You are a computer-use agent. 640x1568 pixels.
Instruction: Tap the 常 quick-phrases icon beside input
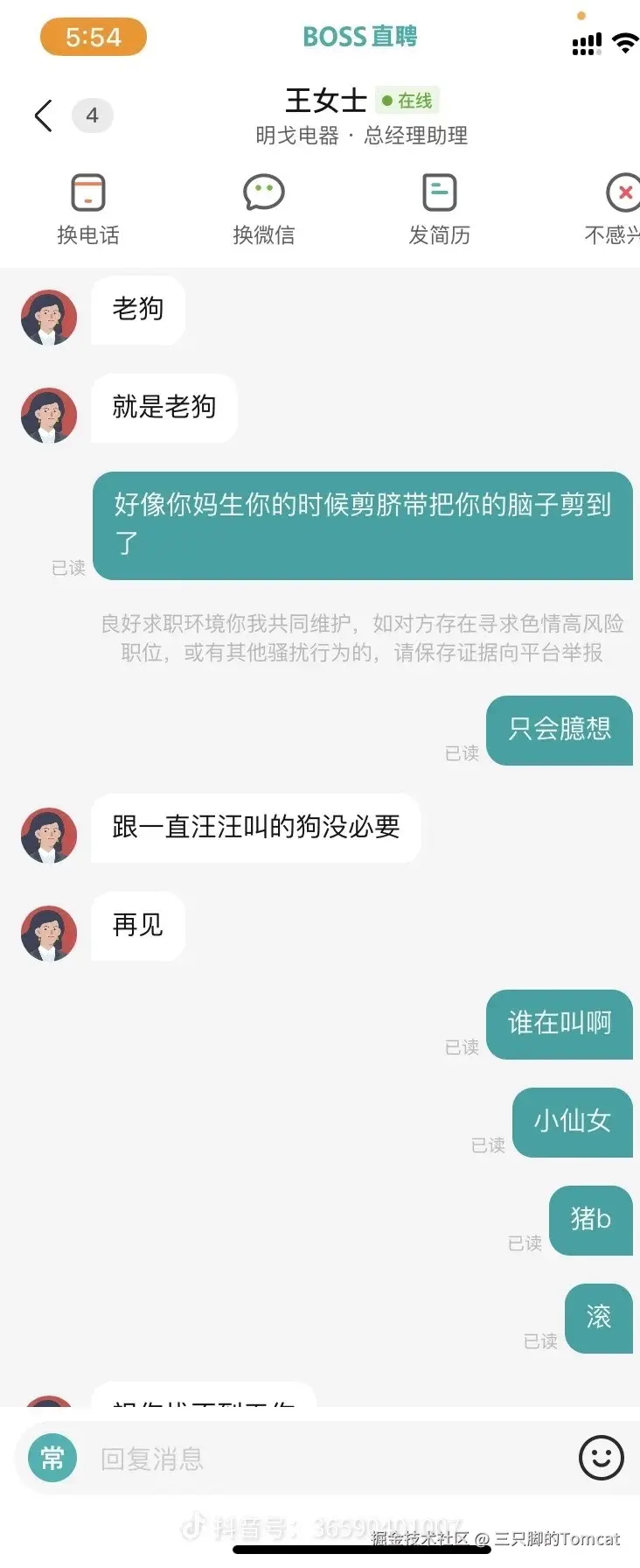coord(50,1457)
